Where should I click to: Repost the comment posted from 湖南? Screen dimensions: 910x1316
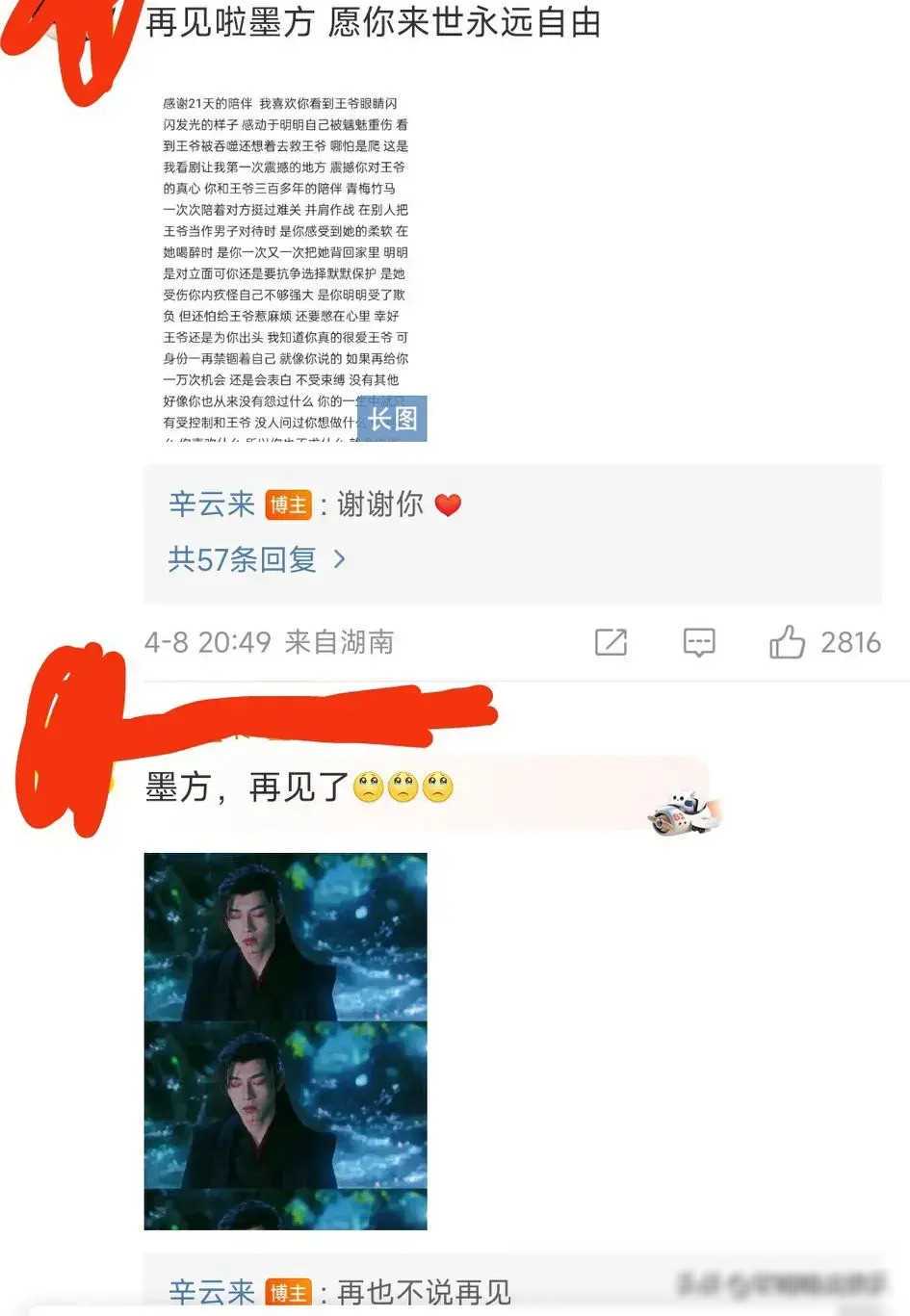tap(611, 642)
